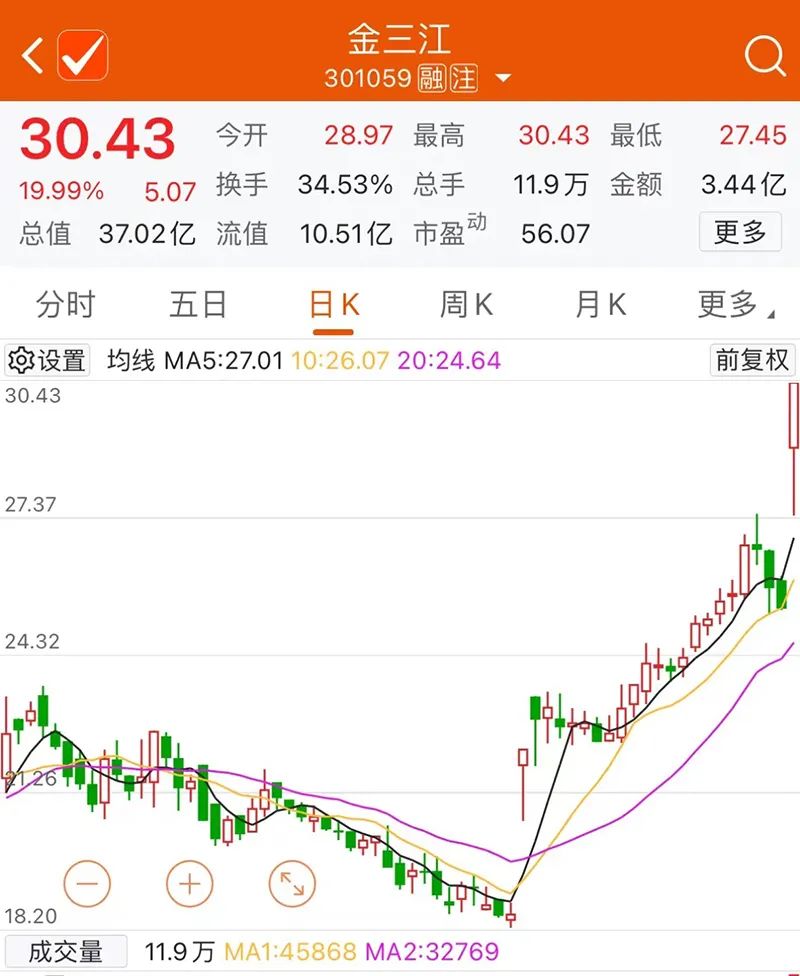The image size is (800, 976).
Task: Expand the 更多 chart period dropdown
Action: pyautogui.click(x=734, y=304)
